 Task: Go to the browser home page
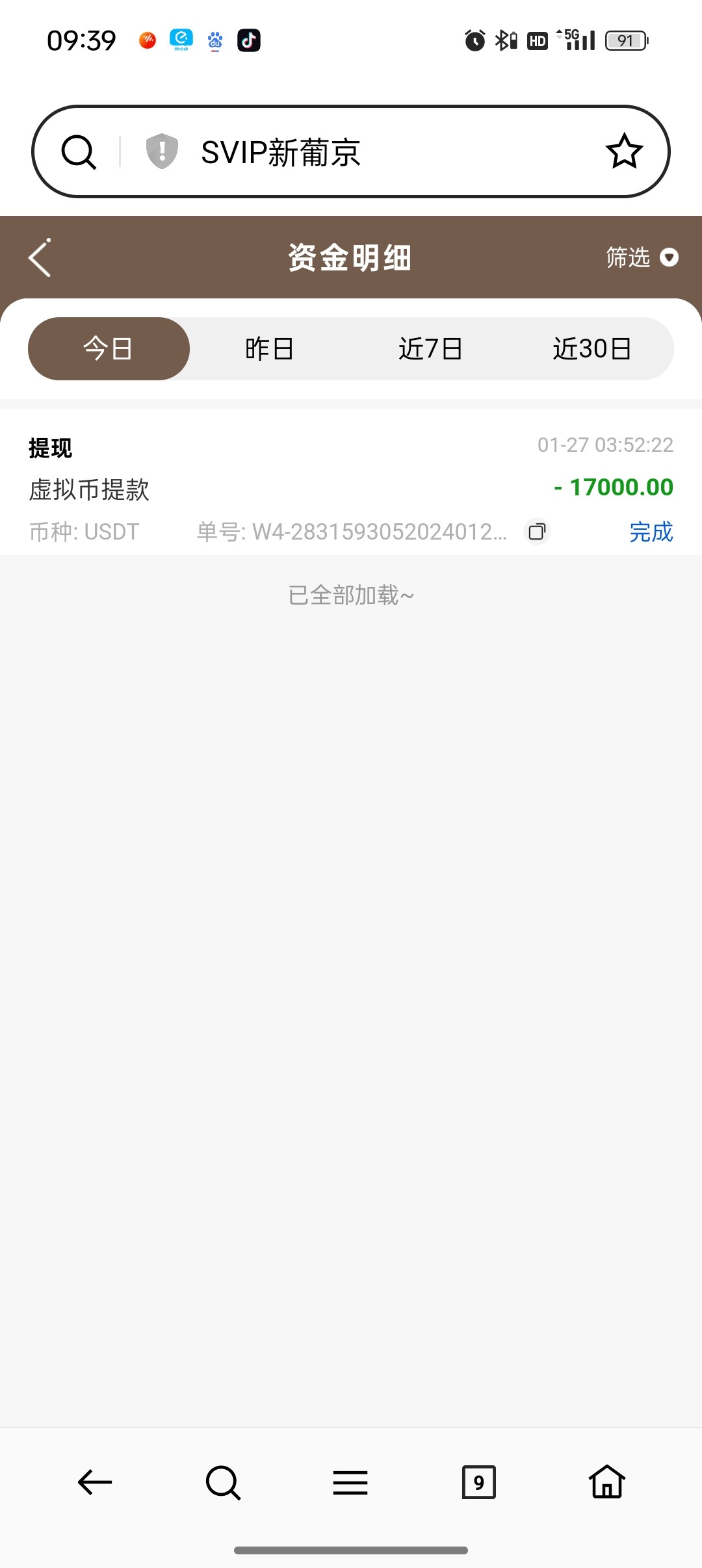606,1482
